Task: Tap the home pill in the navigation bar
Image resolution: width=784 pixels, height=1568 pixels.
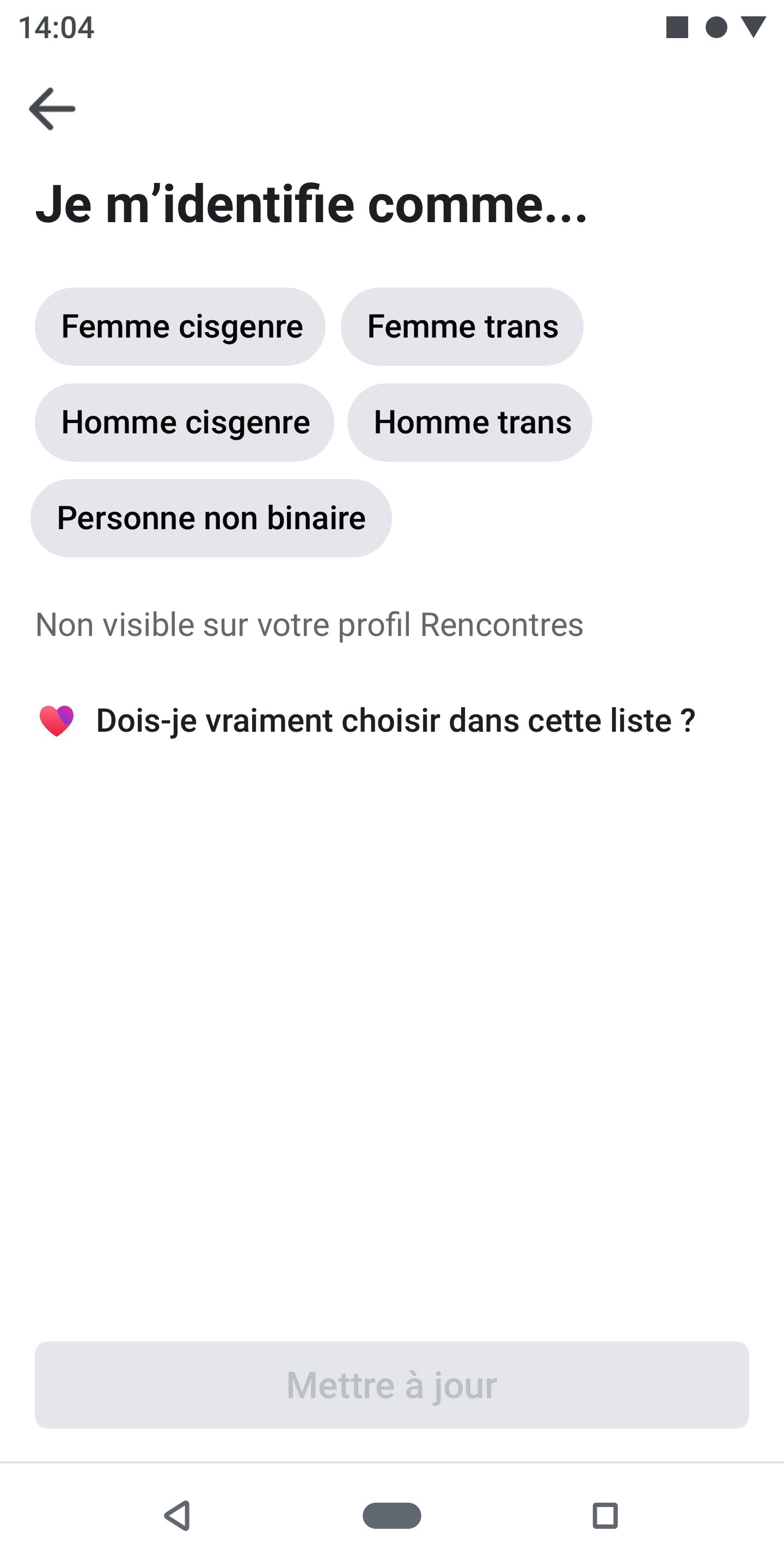Action: click(x=392, y=1517)
